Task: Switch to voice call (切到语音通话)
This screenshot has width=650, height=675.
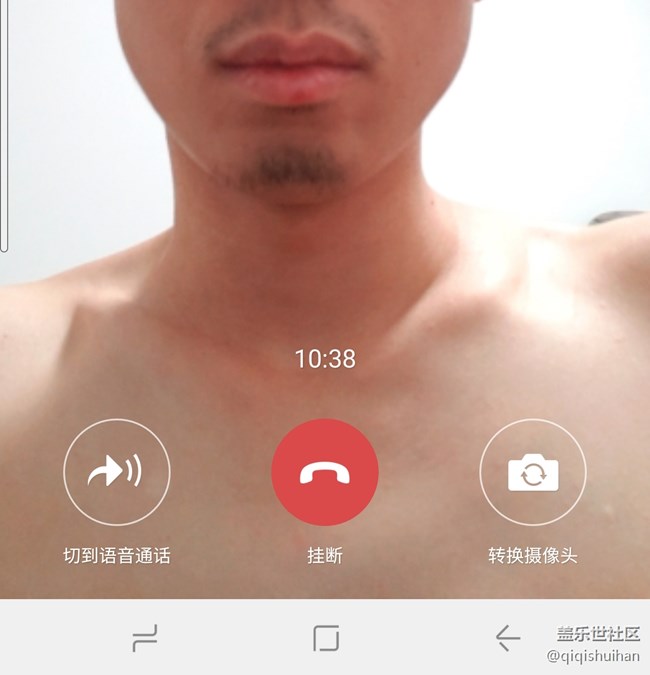Action: tap(117, 472)
